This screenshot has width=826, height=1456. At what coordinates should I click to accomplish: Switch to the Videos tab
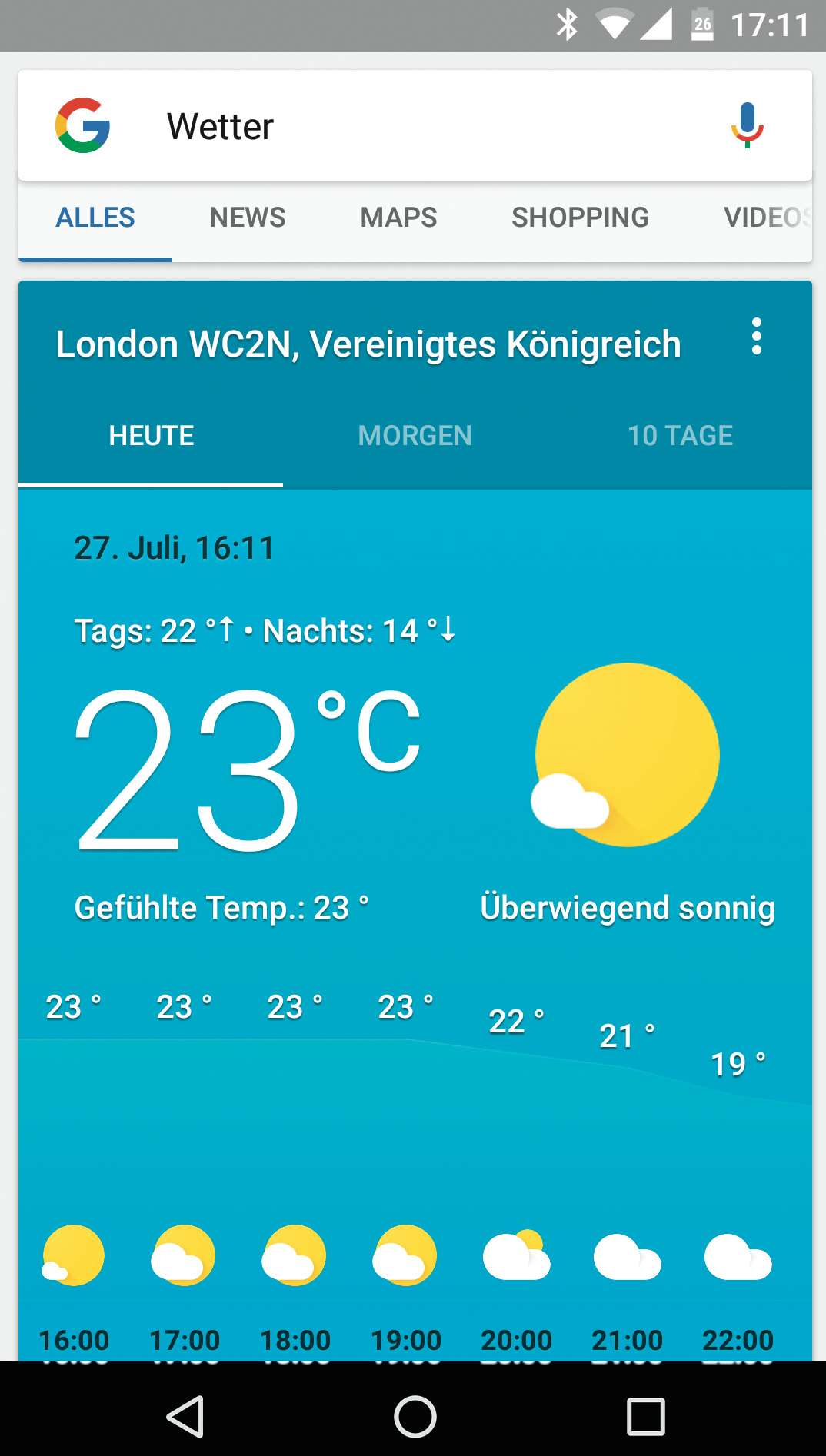point(766,218)
